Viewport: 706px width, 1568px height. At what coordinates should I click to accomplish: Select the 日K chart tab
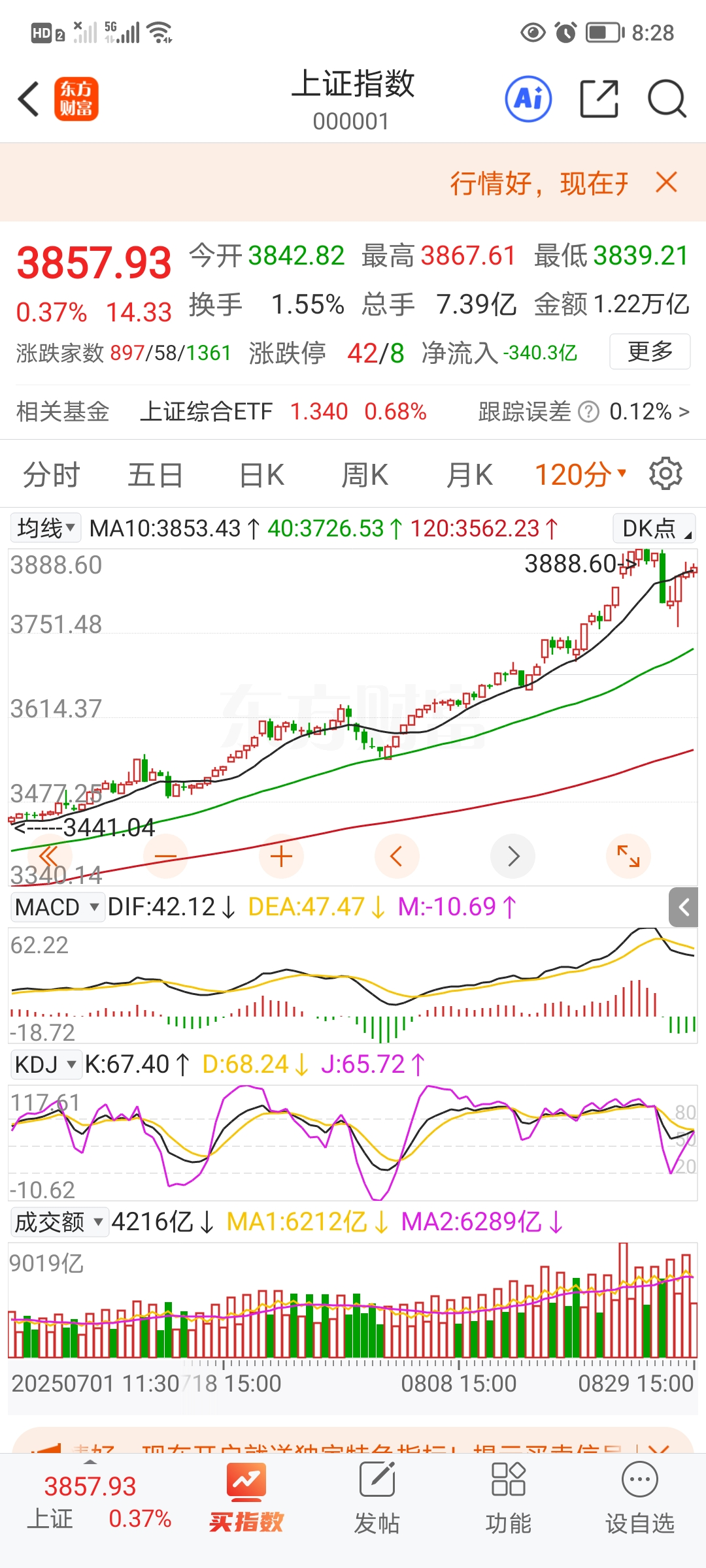click(261, 475)
